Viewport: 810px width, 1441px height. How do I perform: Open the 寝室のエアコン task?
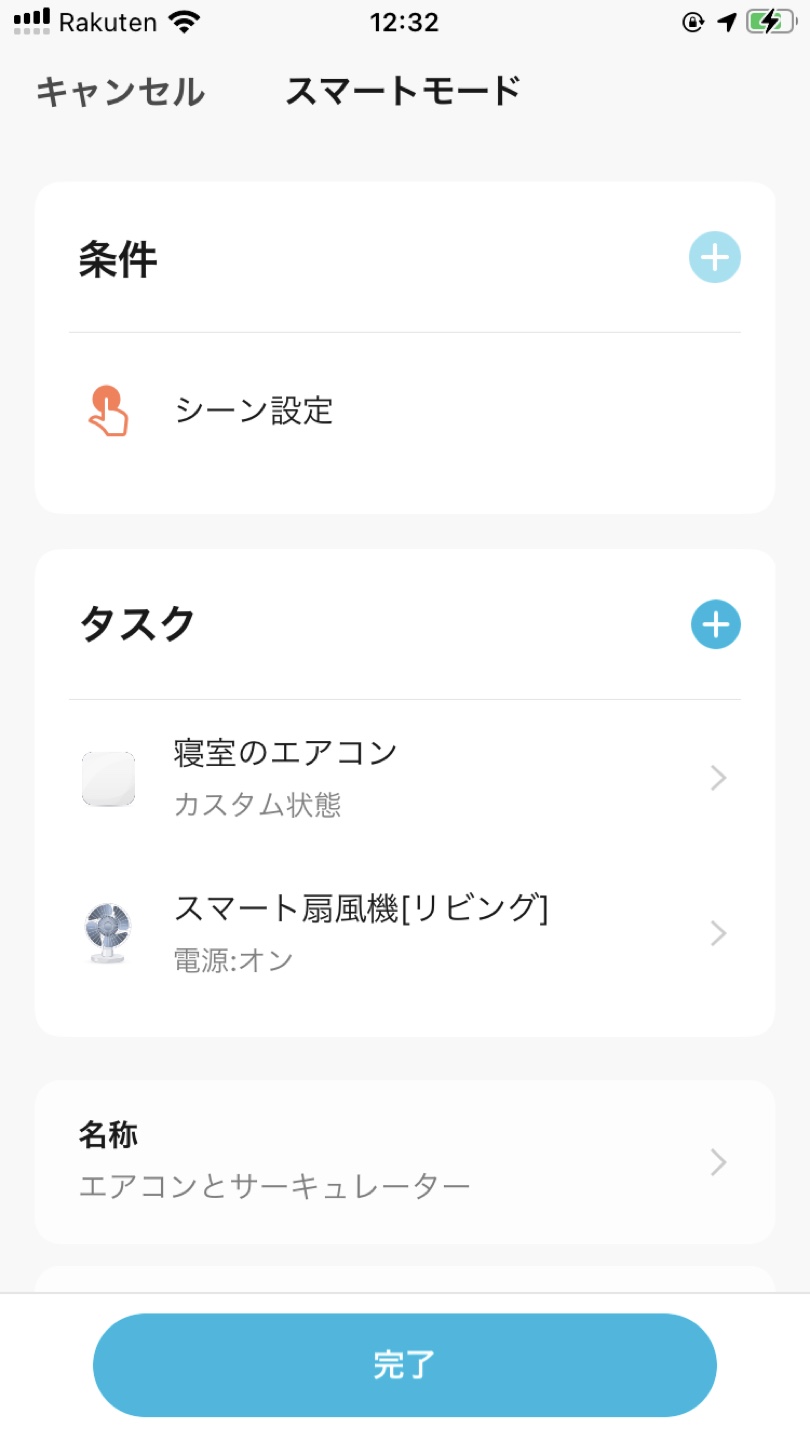tap(405, 778)
